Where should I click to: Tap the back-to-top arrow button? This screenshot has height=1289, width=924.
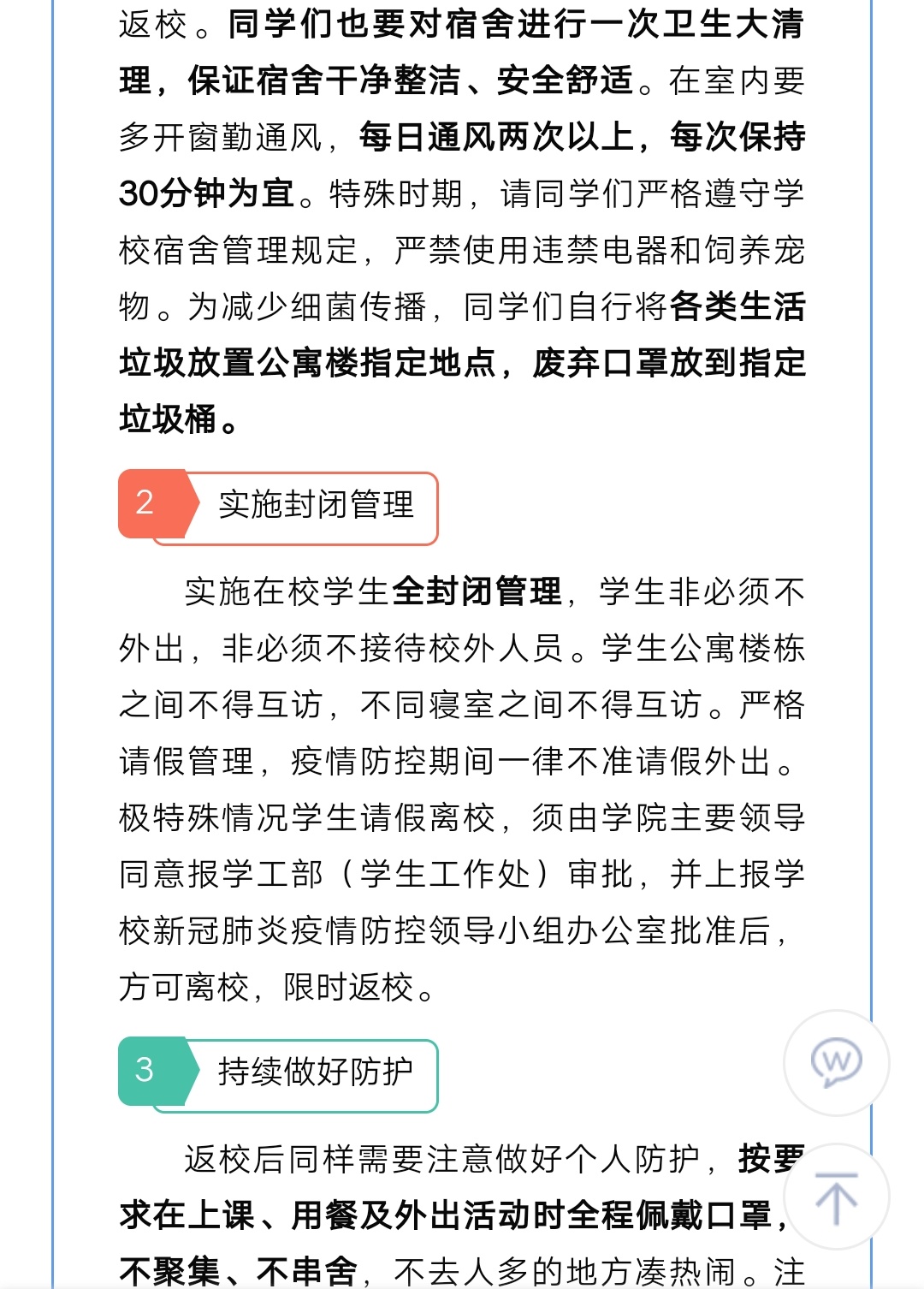coord(836,1197)
